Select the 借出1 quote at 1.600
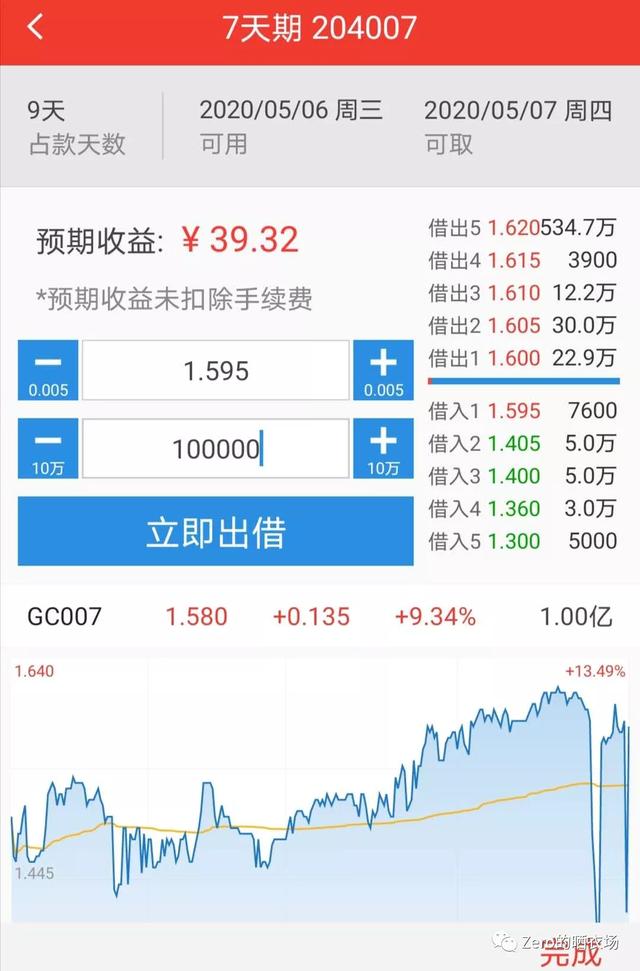 (x=522, y=358)
